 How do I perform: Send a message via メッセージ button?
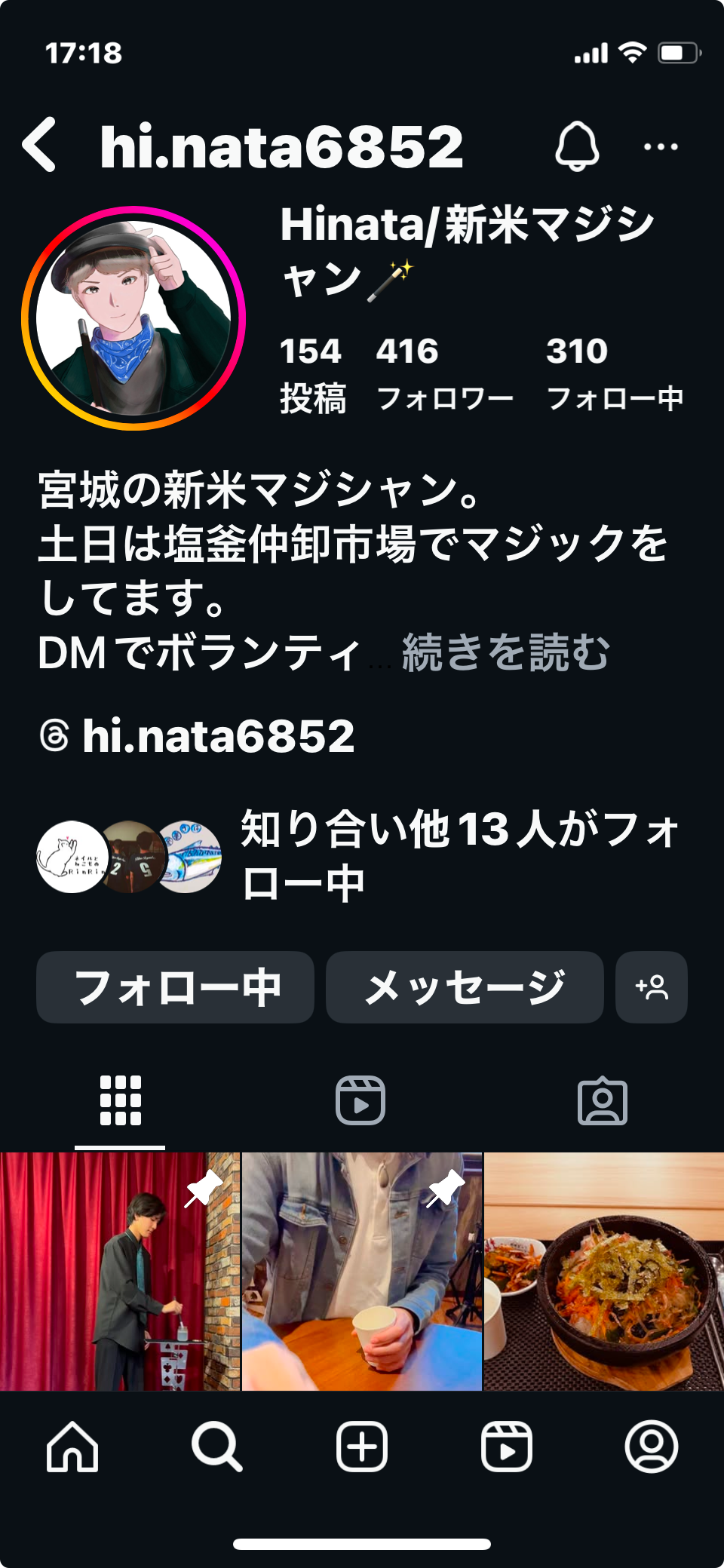465,987
